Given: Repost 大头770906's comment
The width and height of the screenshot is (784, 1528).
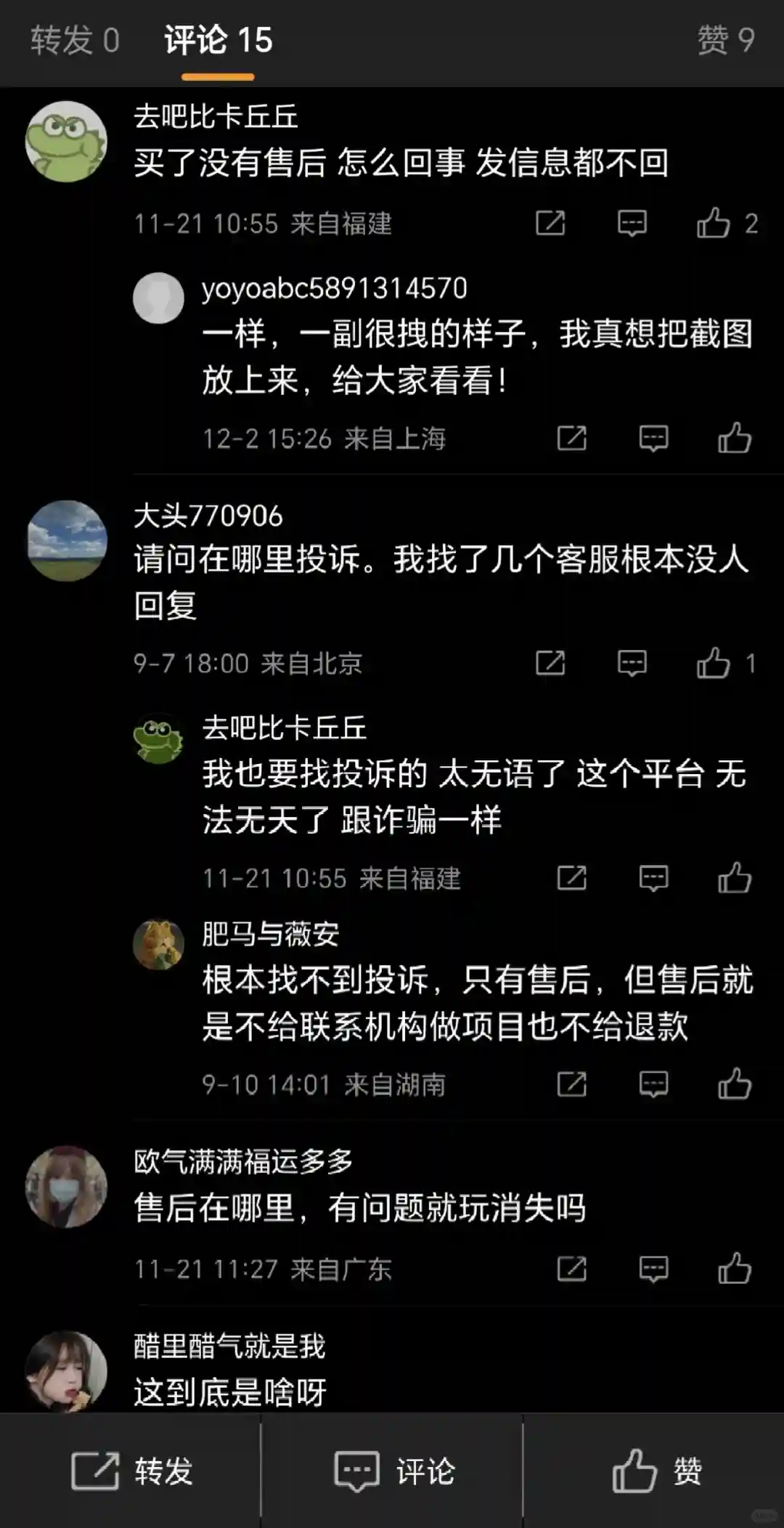Looking at the screenshot, I should (x=550, y=663).
